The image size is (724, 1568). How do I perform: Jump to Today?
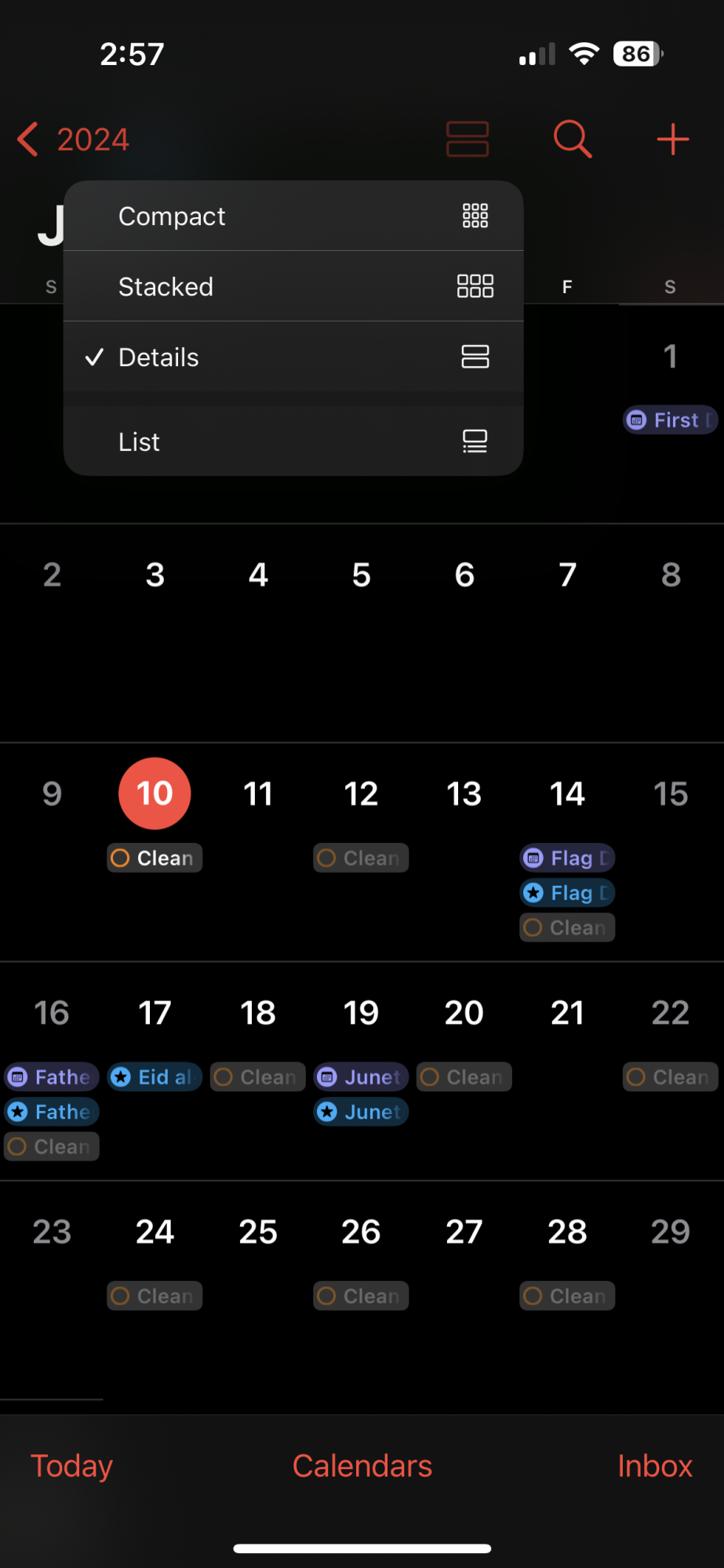coord(71,1465)
